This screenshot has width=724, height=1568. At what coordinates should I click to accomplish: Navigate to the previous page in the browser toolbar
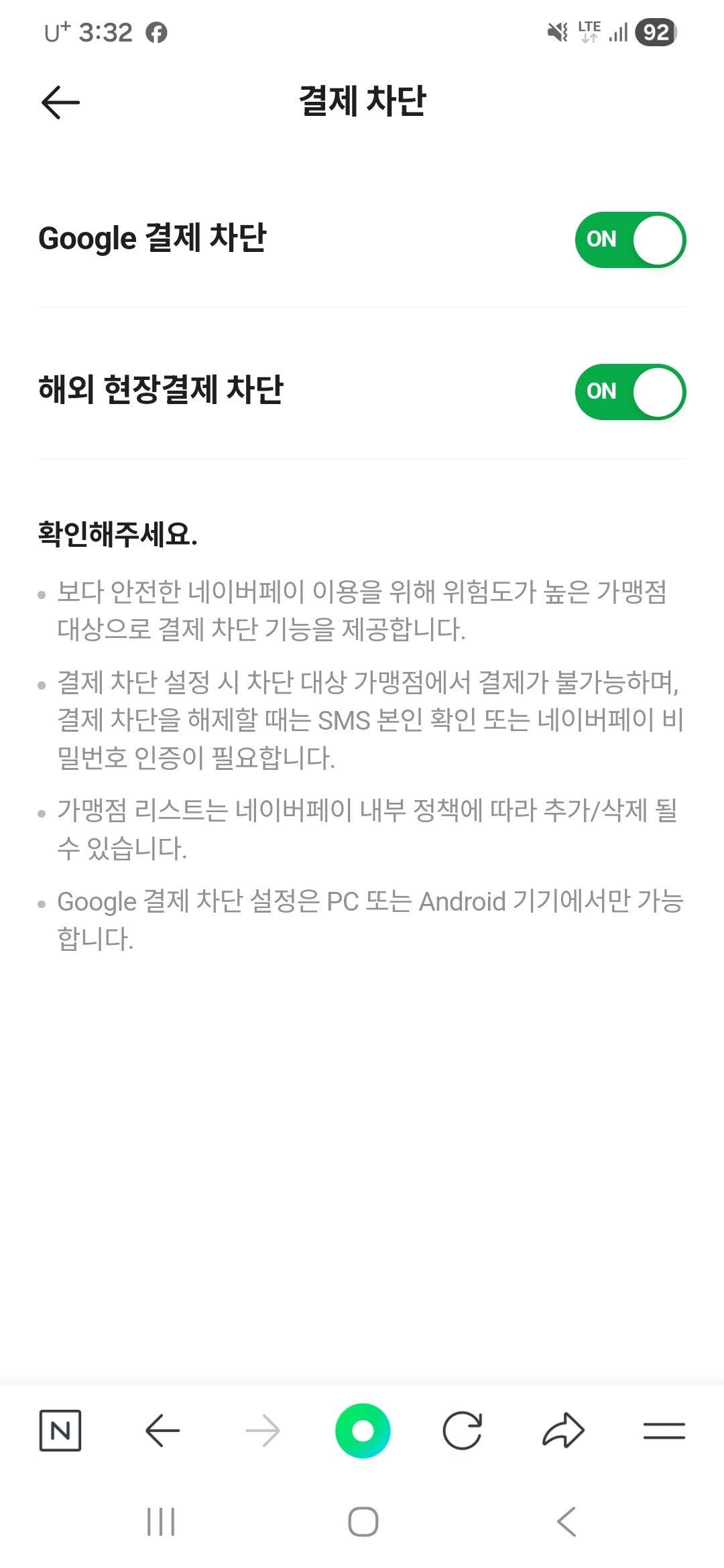coord(162,1431)
